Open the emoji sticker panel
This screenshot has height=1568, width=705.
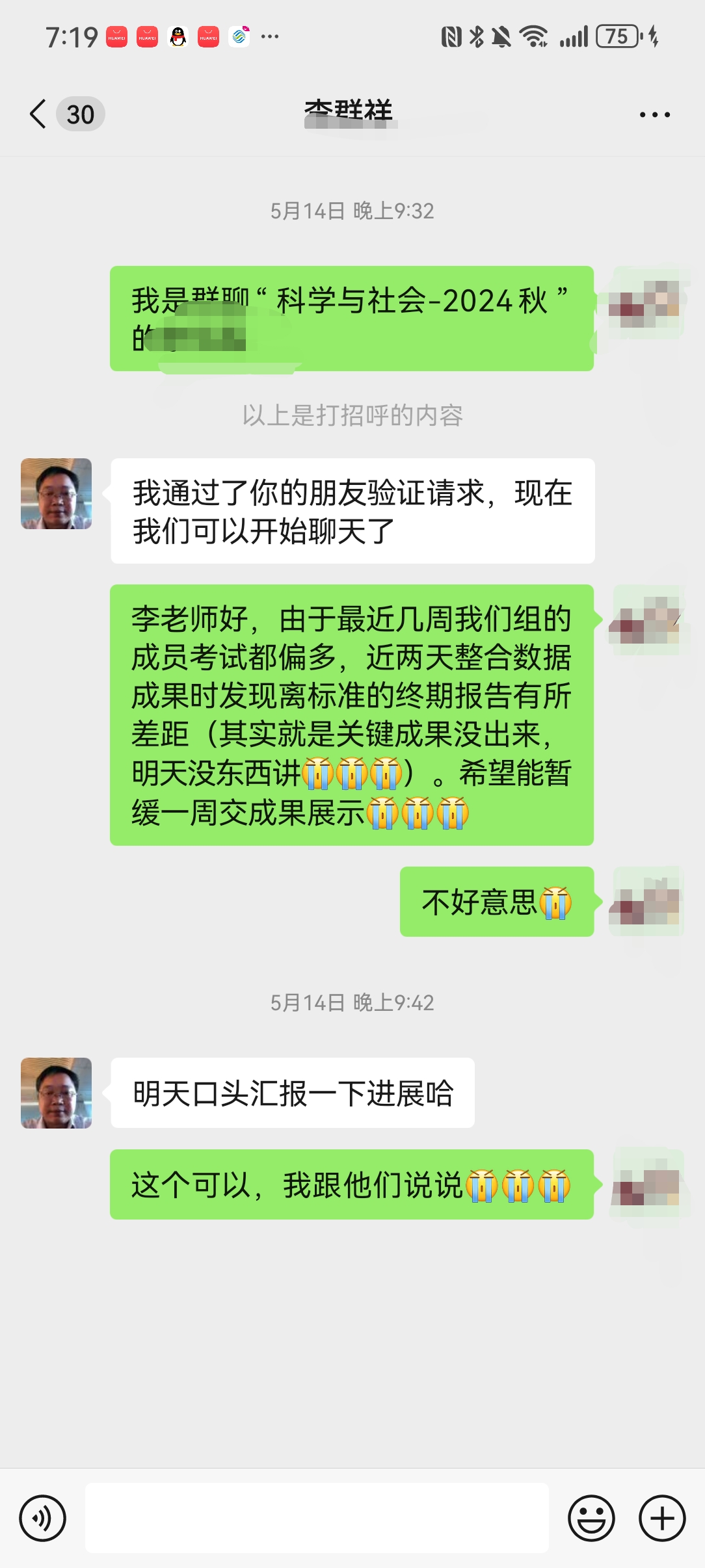(x=591, y=1518)
